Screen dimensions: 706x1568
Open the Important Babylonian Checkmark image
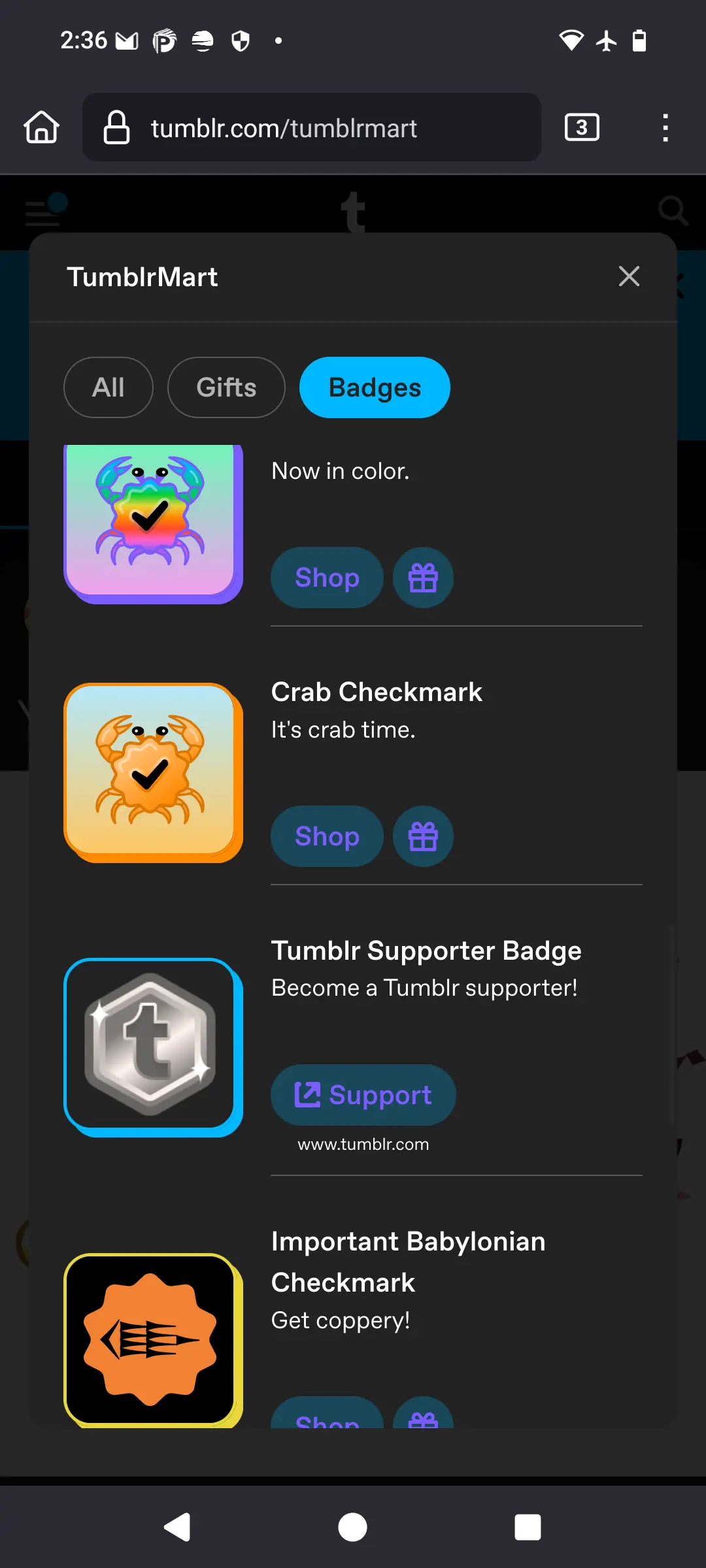click(153, 1339)
